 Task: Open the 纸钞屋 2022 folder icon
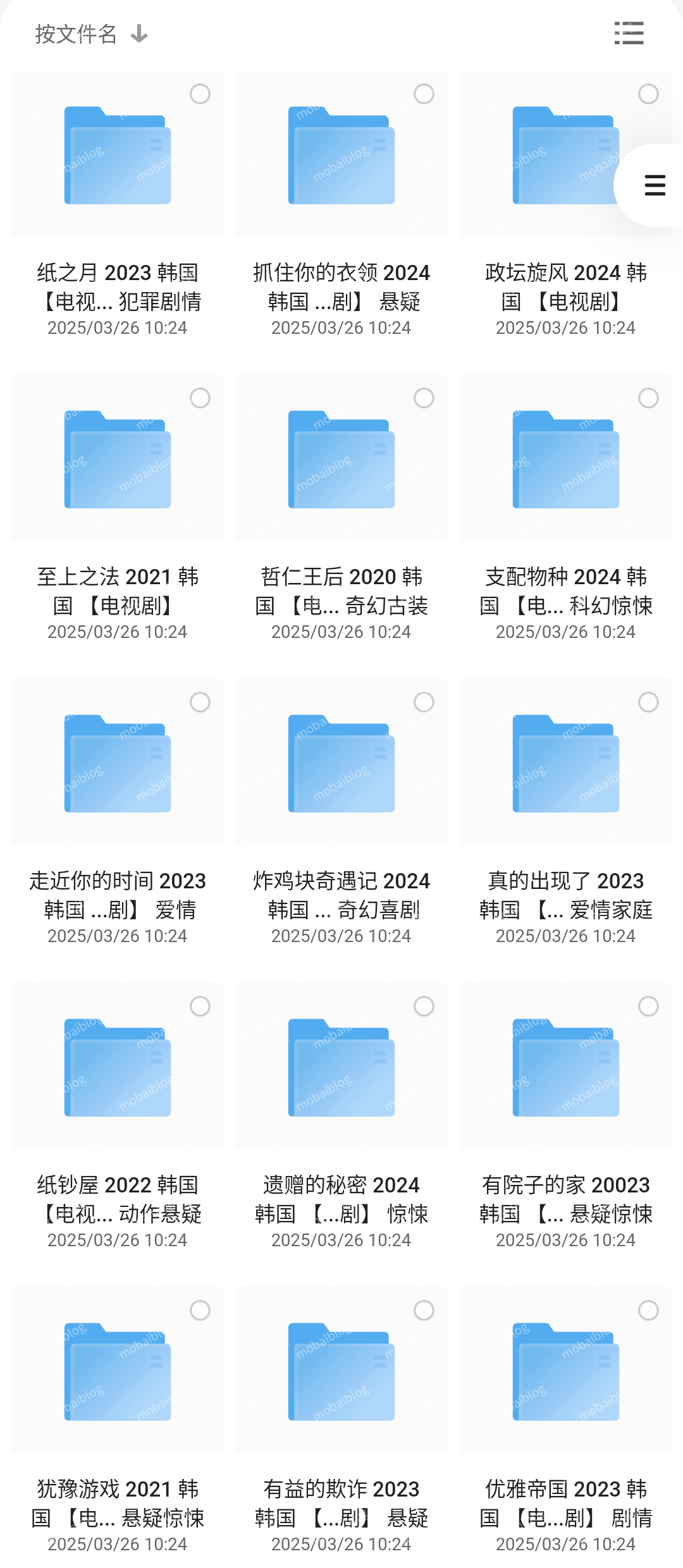pos(117,1067)
